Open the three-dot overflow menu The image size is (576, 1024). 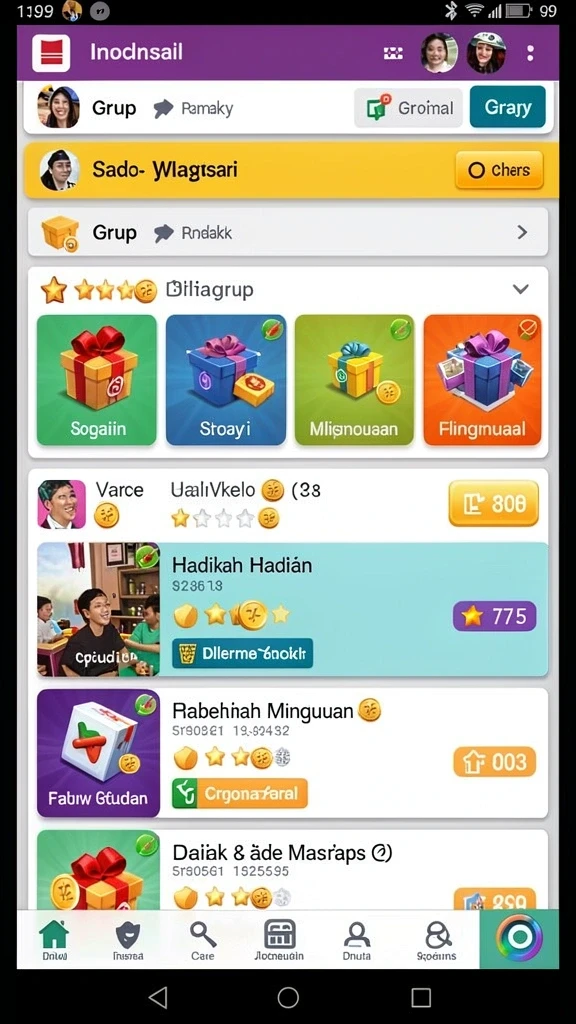coord(530,53)
